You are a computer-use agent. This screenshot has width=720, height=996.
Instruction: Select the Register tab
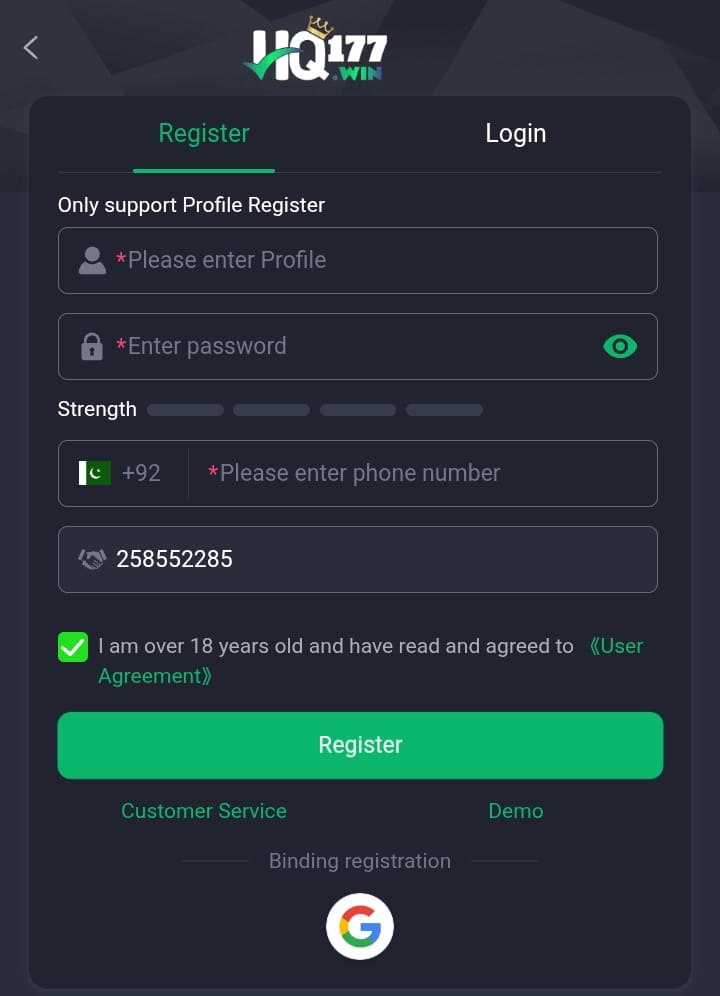(x=203, y=132)
